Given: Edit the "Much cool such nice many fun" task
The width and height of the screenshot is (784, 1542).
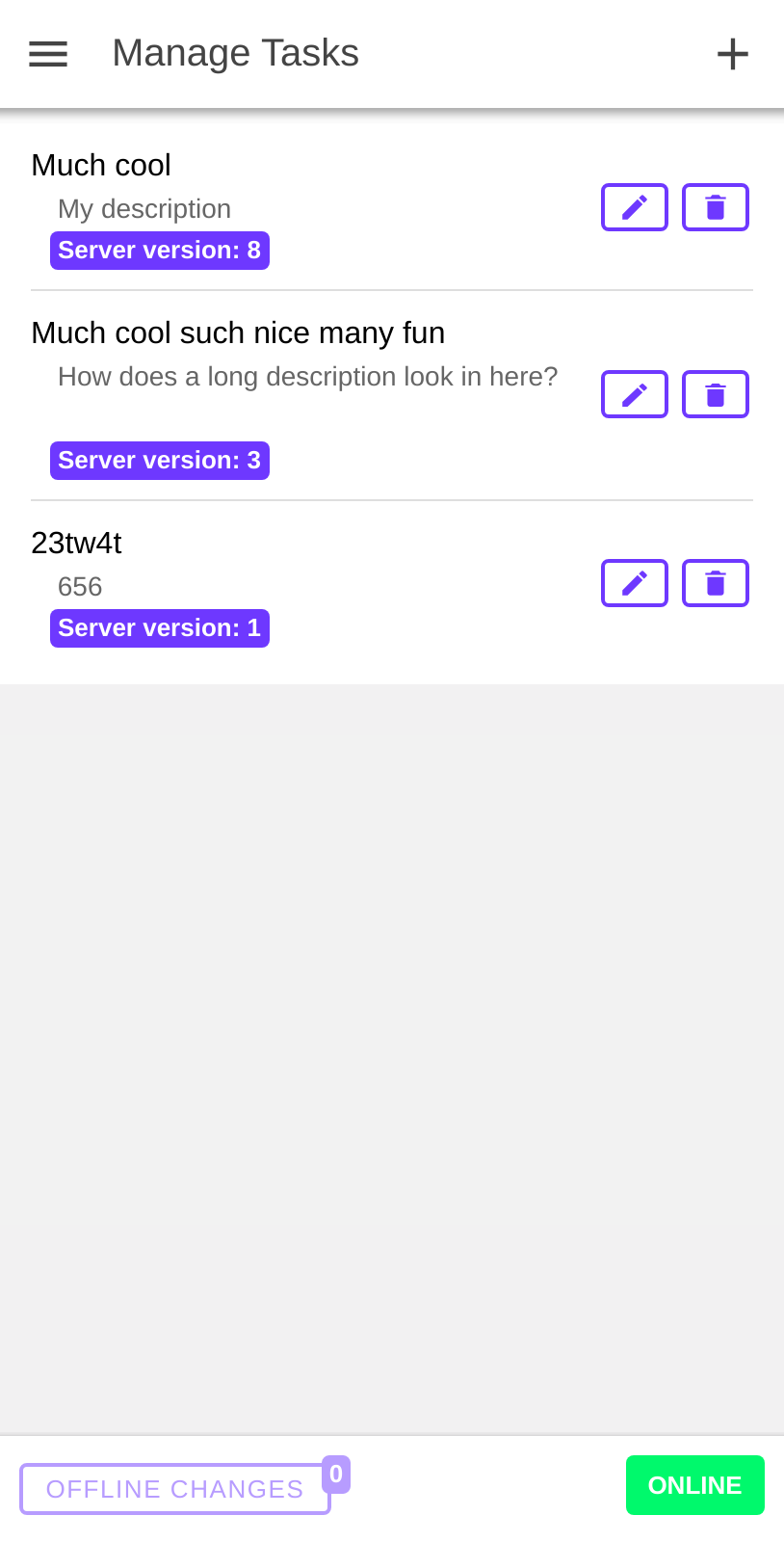Looking at the screenshot, I should [634, 394].
